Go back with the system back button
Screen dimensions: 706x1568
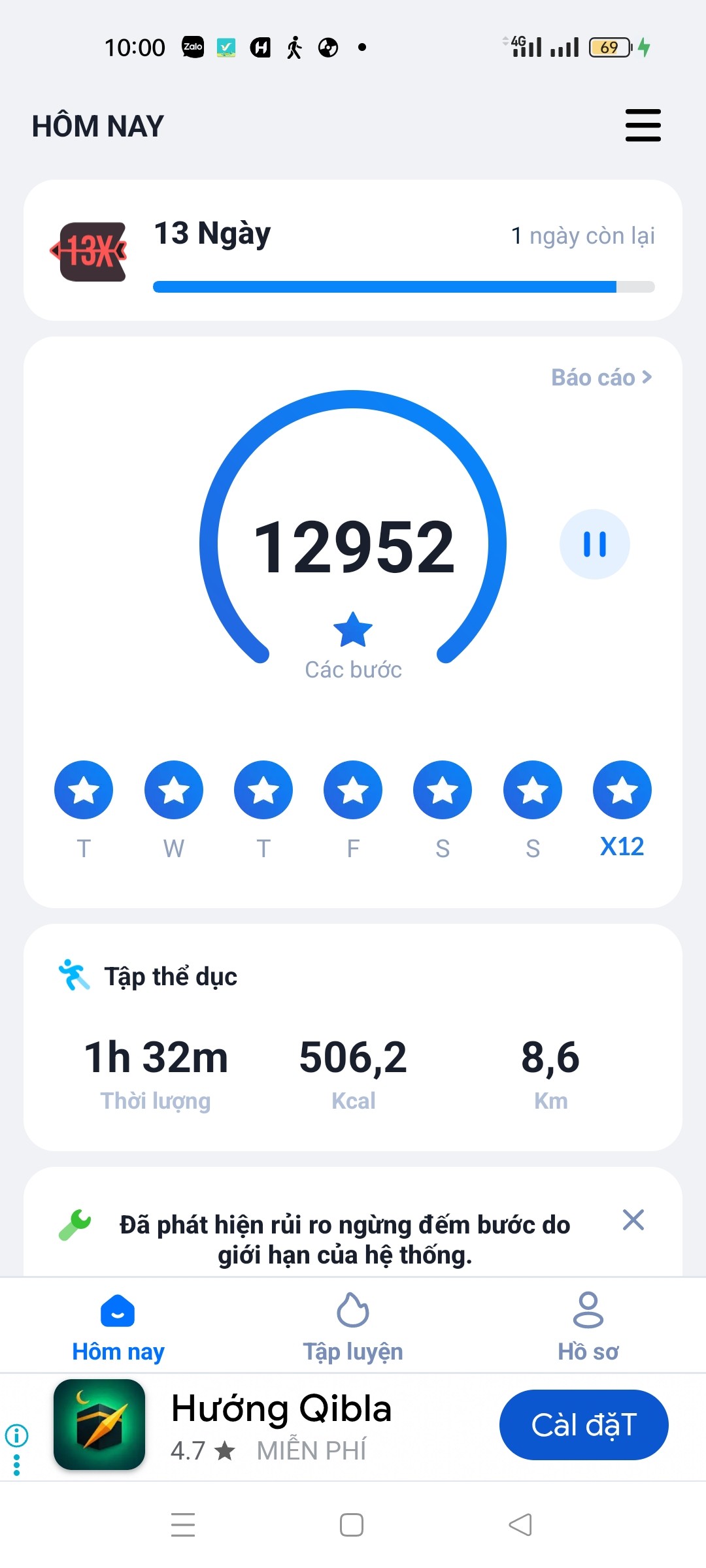pos(520,1525)
